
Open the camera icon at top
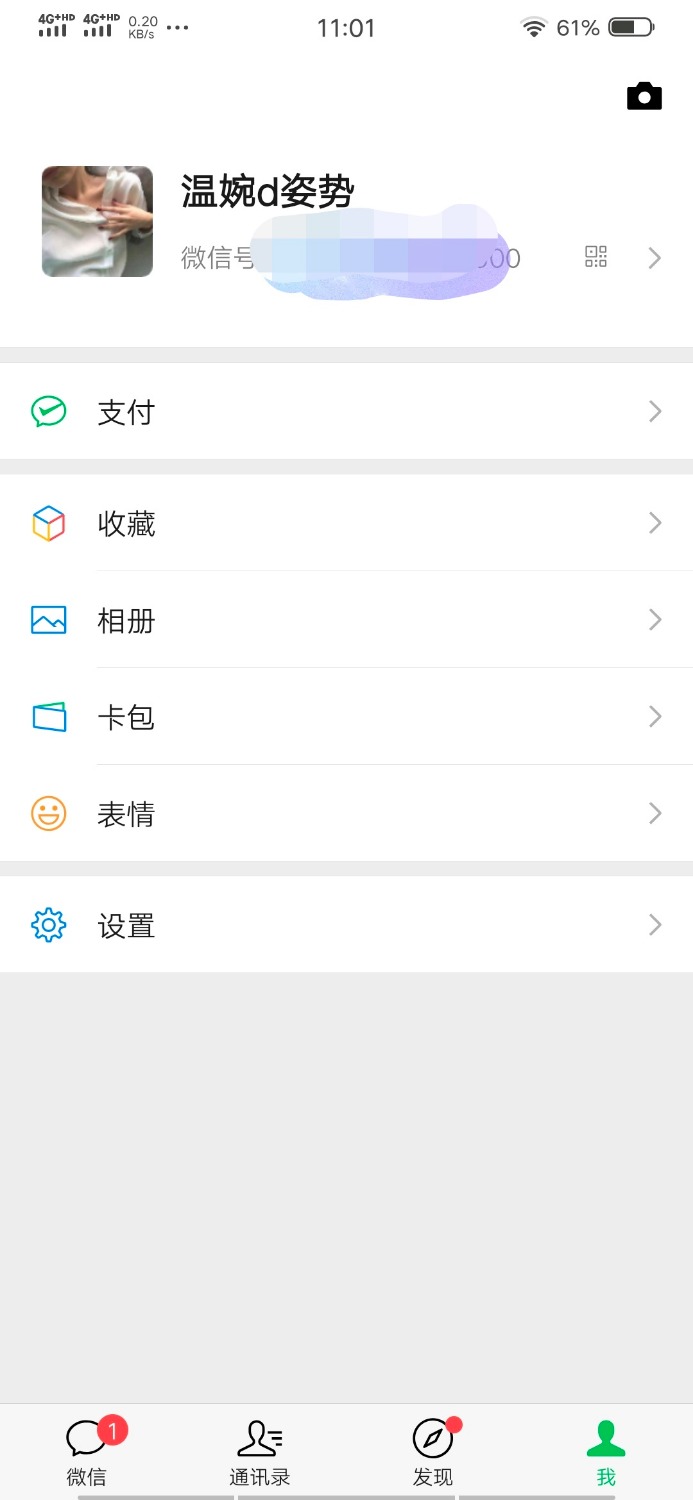[x=644, y=96]
